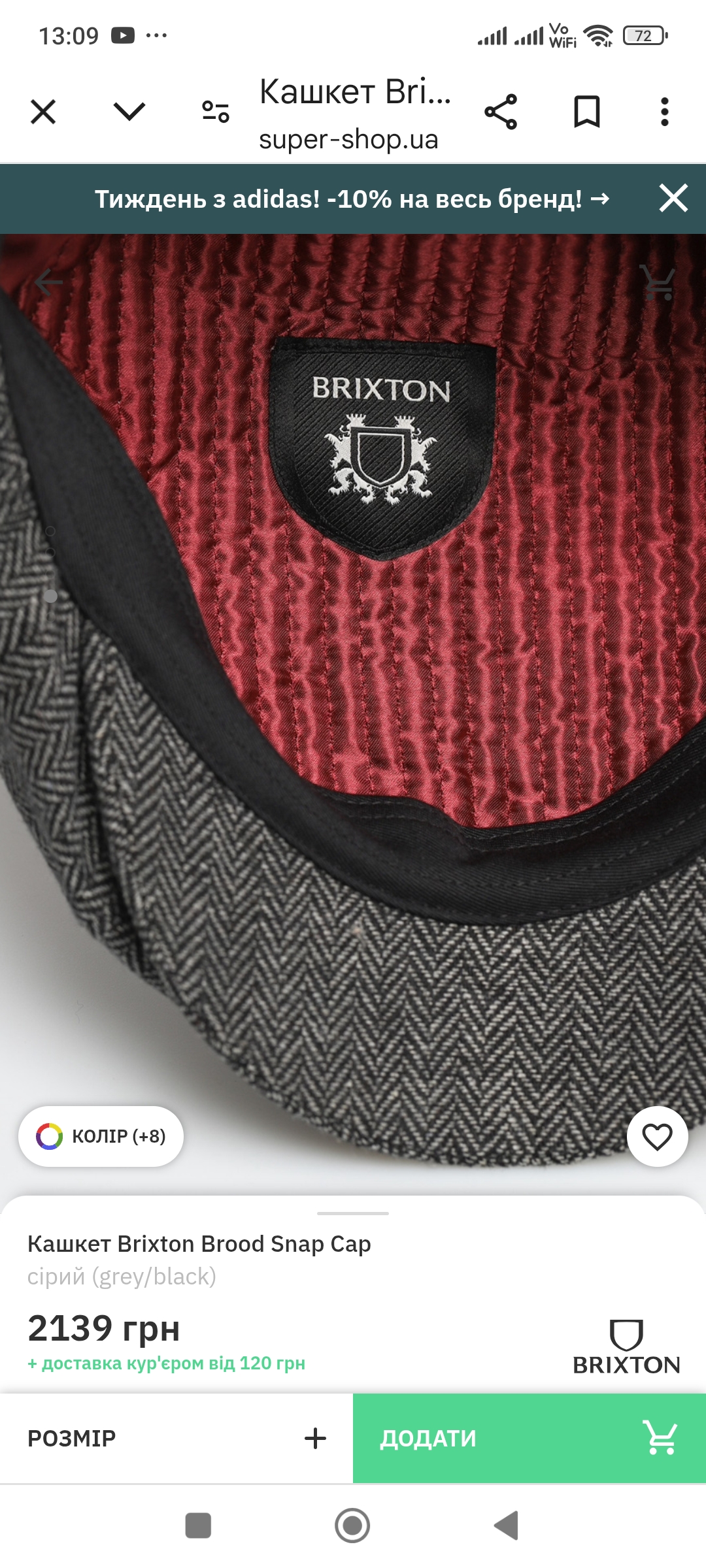706x1568 pixels.
Task: Bookmark this page in the browser
Action: point(587,112)
